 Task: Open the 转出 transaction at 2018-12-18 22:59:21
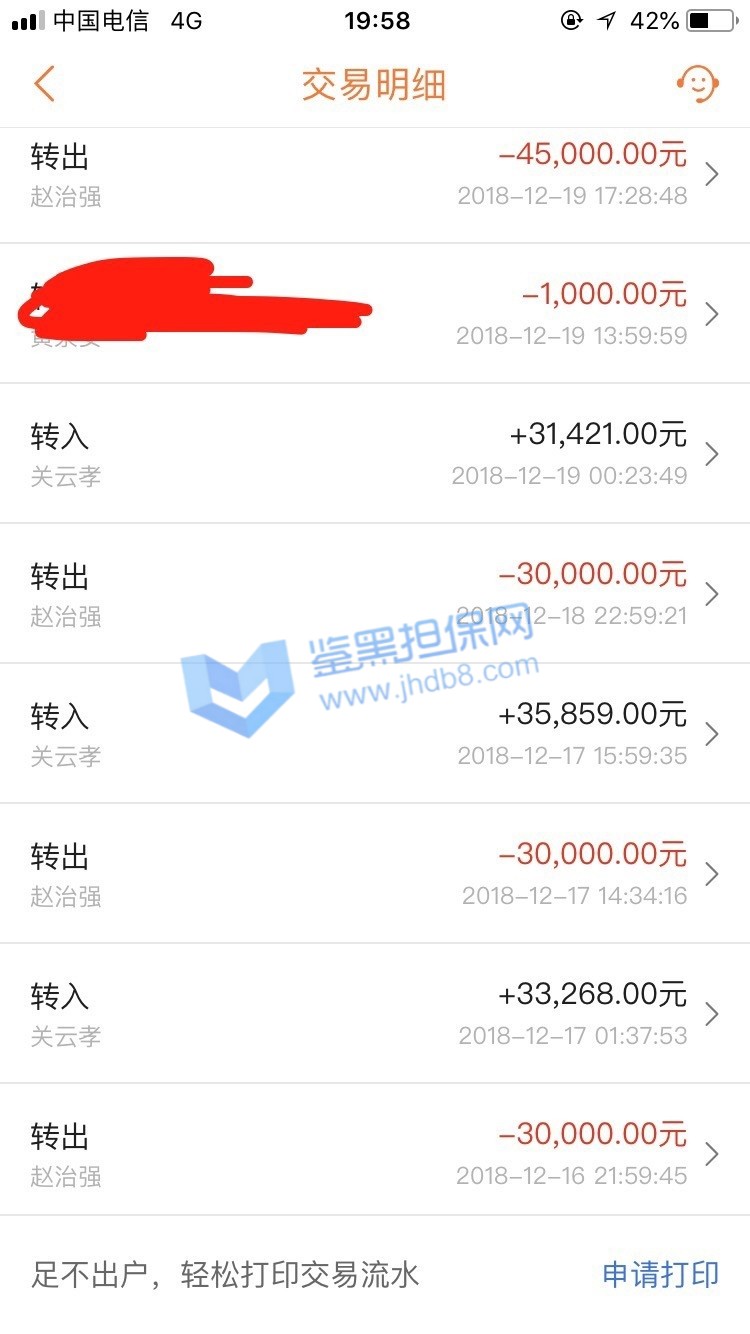coord(375,594)
